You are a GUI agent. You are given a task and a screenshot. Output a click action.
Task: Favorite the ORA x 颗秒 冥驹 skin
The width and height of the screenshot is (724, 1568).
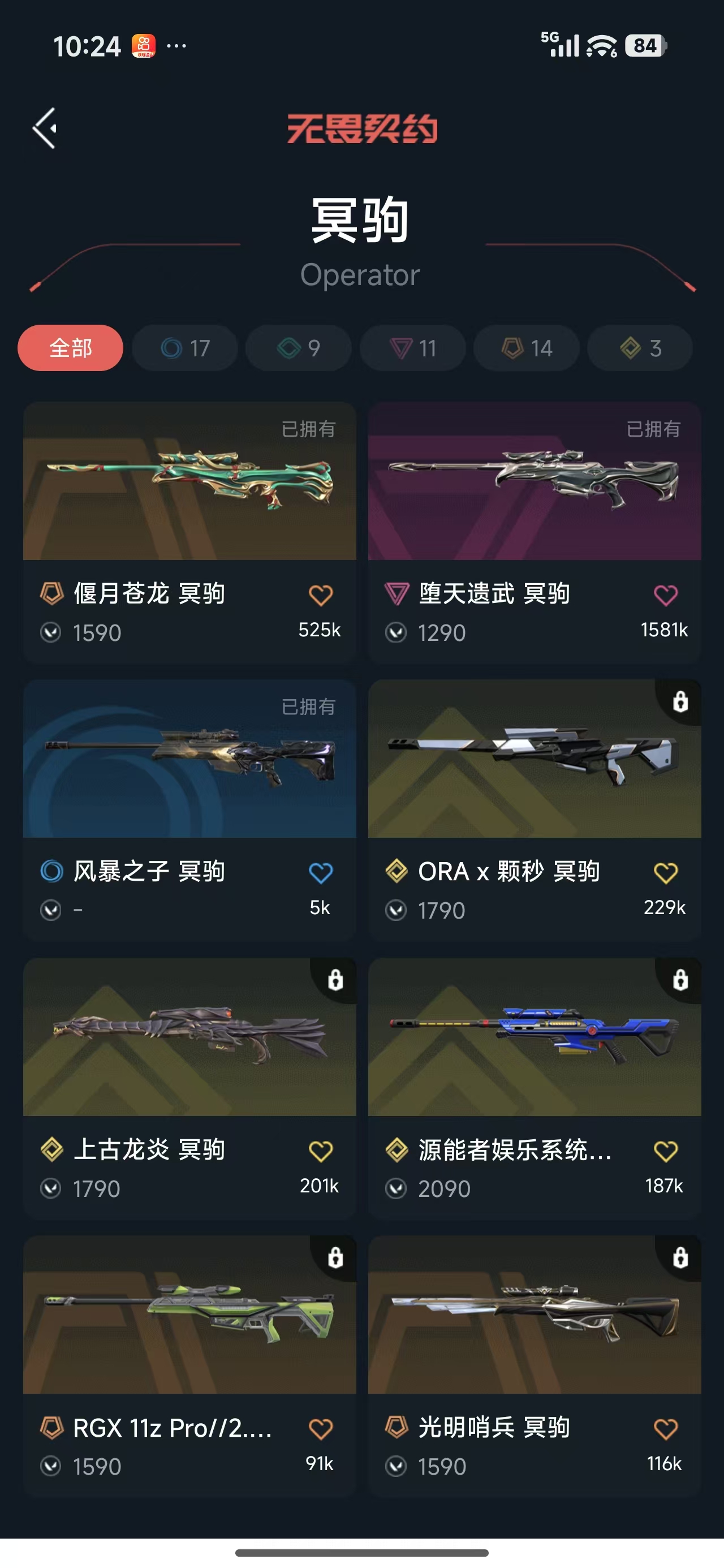click(666, 873)
